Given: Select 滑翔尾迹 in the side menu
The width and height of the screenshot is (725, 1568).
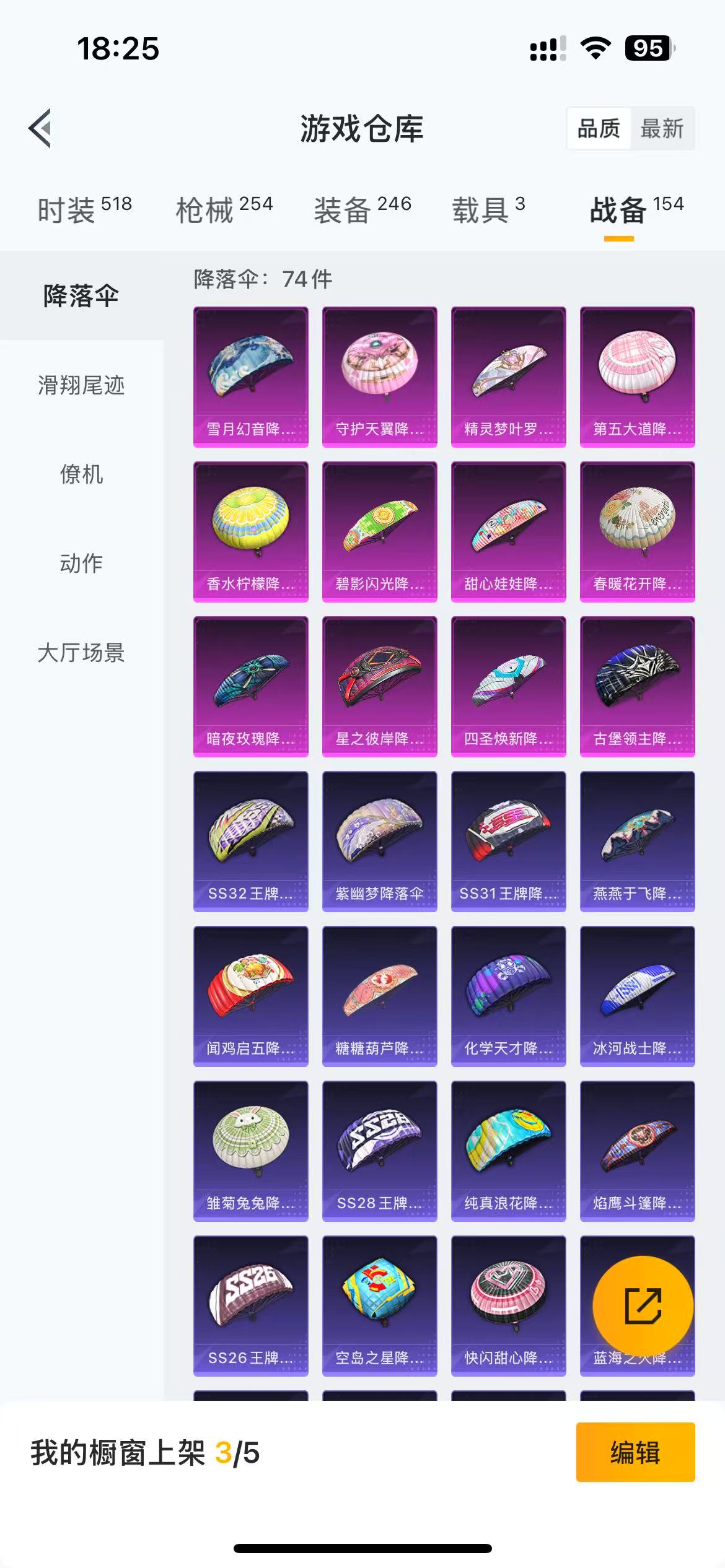Looking at the screenshot, I should (x=81, y=385).
